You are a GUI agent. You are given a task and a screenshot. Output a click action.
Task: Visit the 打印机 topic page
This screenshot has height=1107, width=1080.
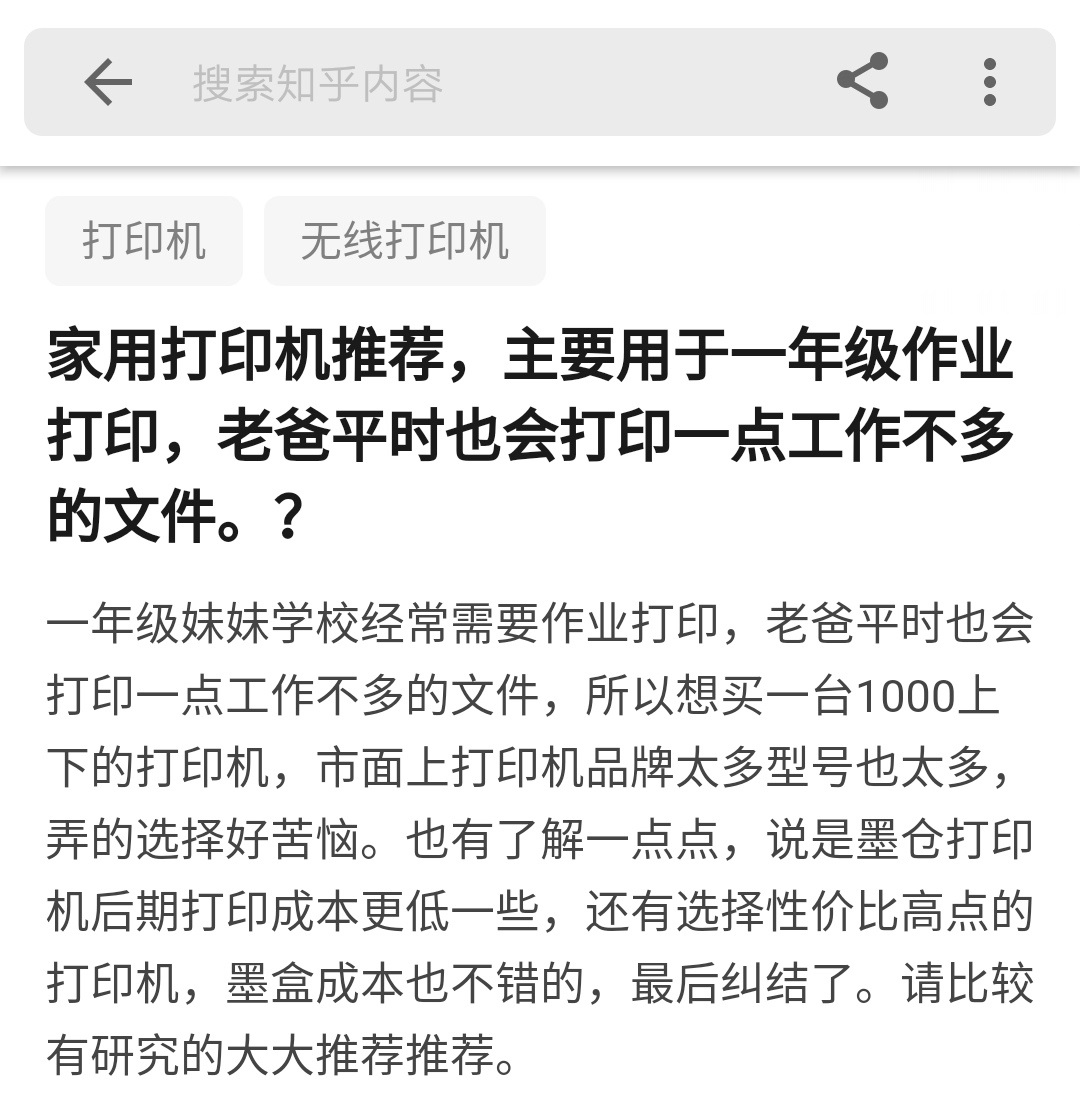[x=143, y=240]
